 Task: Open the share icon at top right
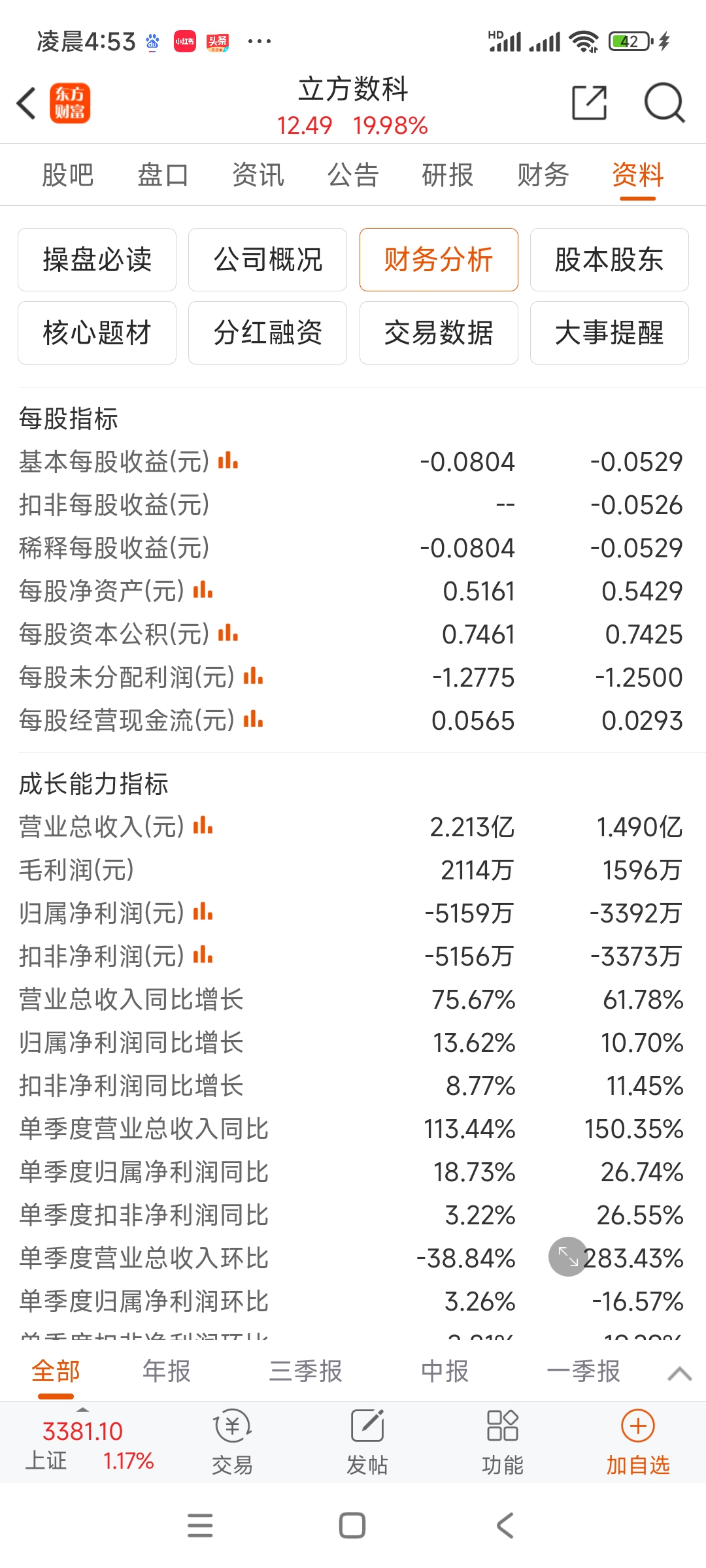pyautogui.click(x=589, y=103)
